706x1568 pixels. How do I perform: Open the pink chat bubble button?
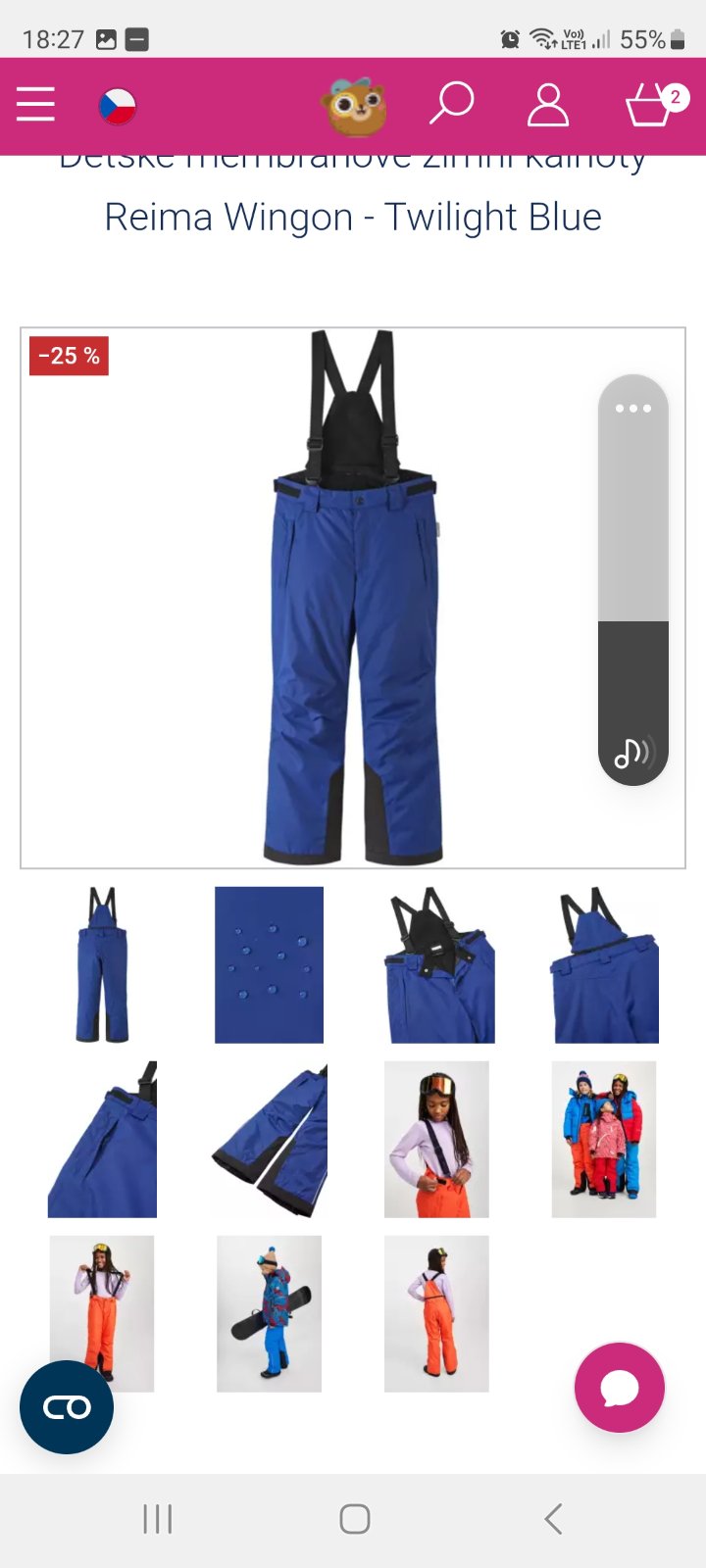pos(620,1388)
